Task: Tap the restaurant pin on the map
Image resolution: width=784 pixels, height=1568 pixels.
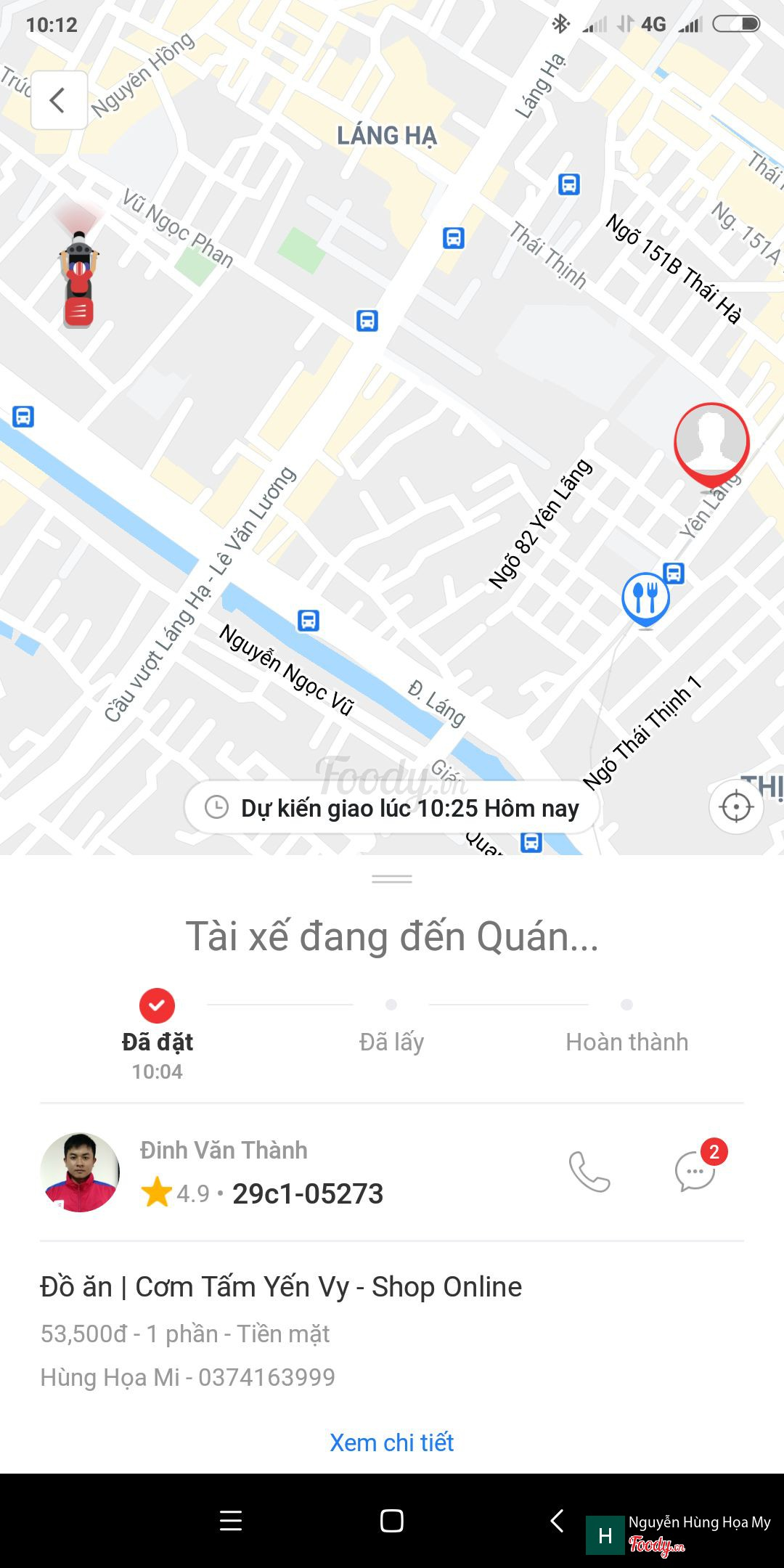Action: pos(645,597)
